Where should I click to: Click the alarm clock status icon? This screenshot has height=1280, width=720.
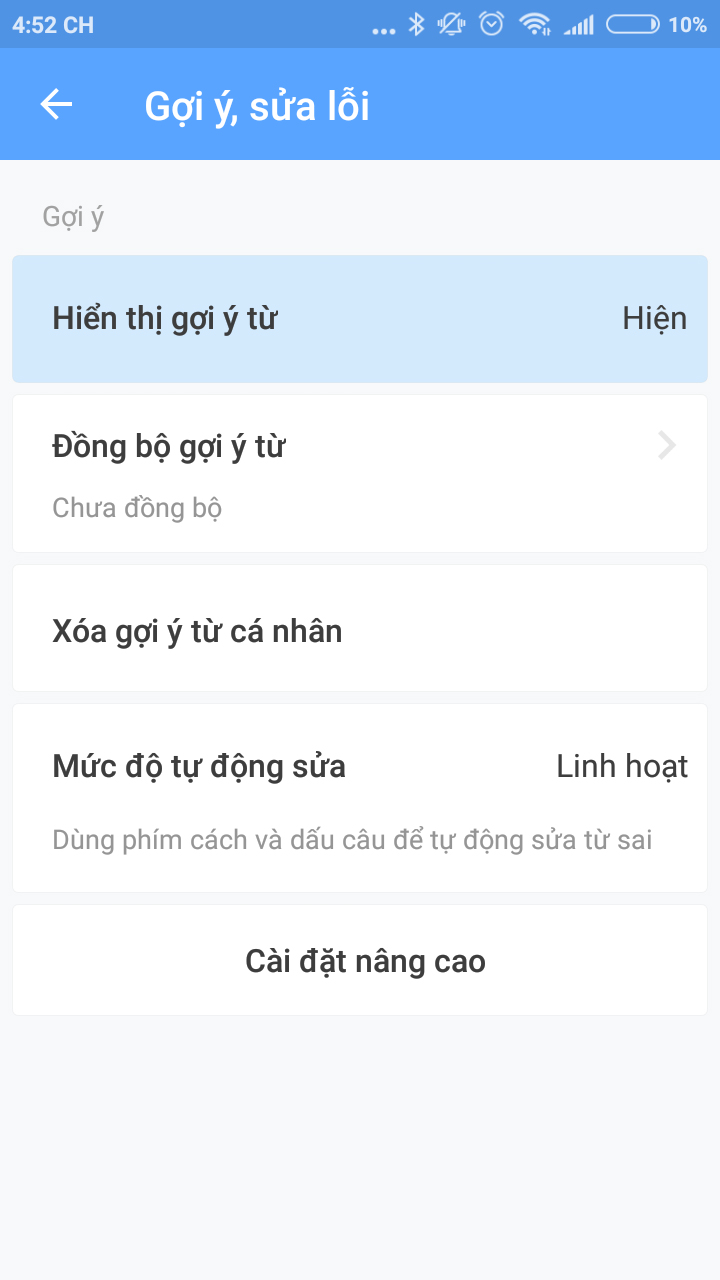pyautogui.click(x=491, y=23)
